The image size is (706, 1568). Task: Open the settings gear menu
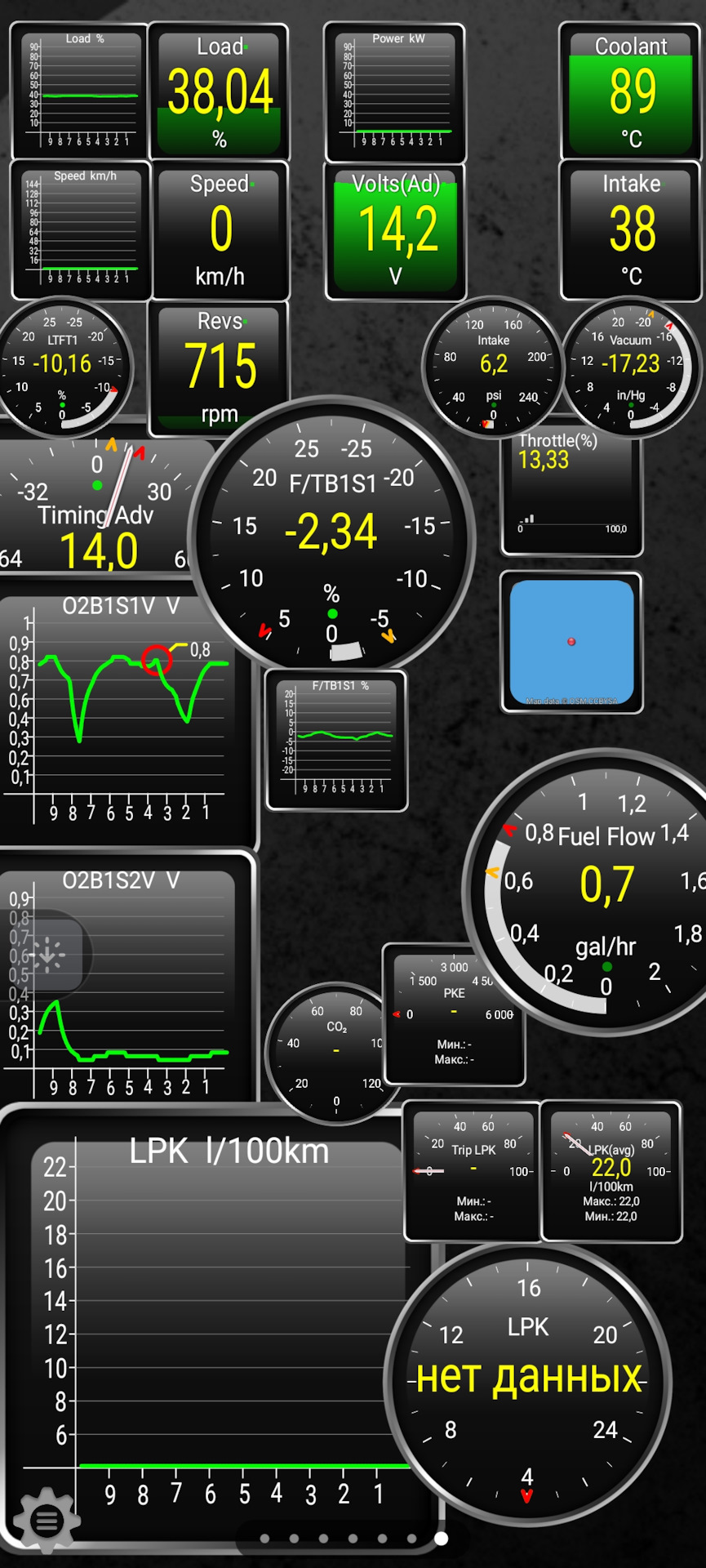tap(46, 1521)
